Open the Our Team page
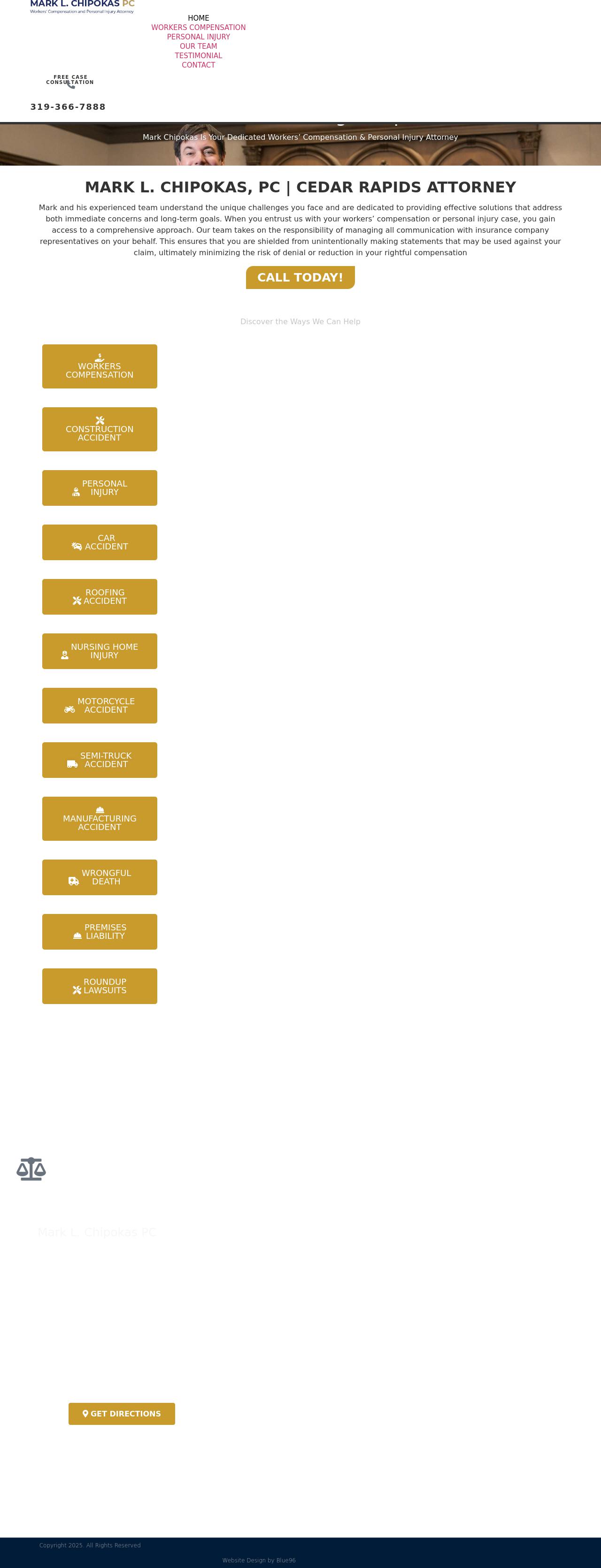 pyautogui.click(x=198, y=46)
